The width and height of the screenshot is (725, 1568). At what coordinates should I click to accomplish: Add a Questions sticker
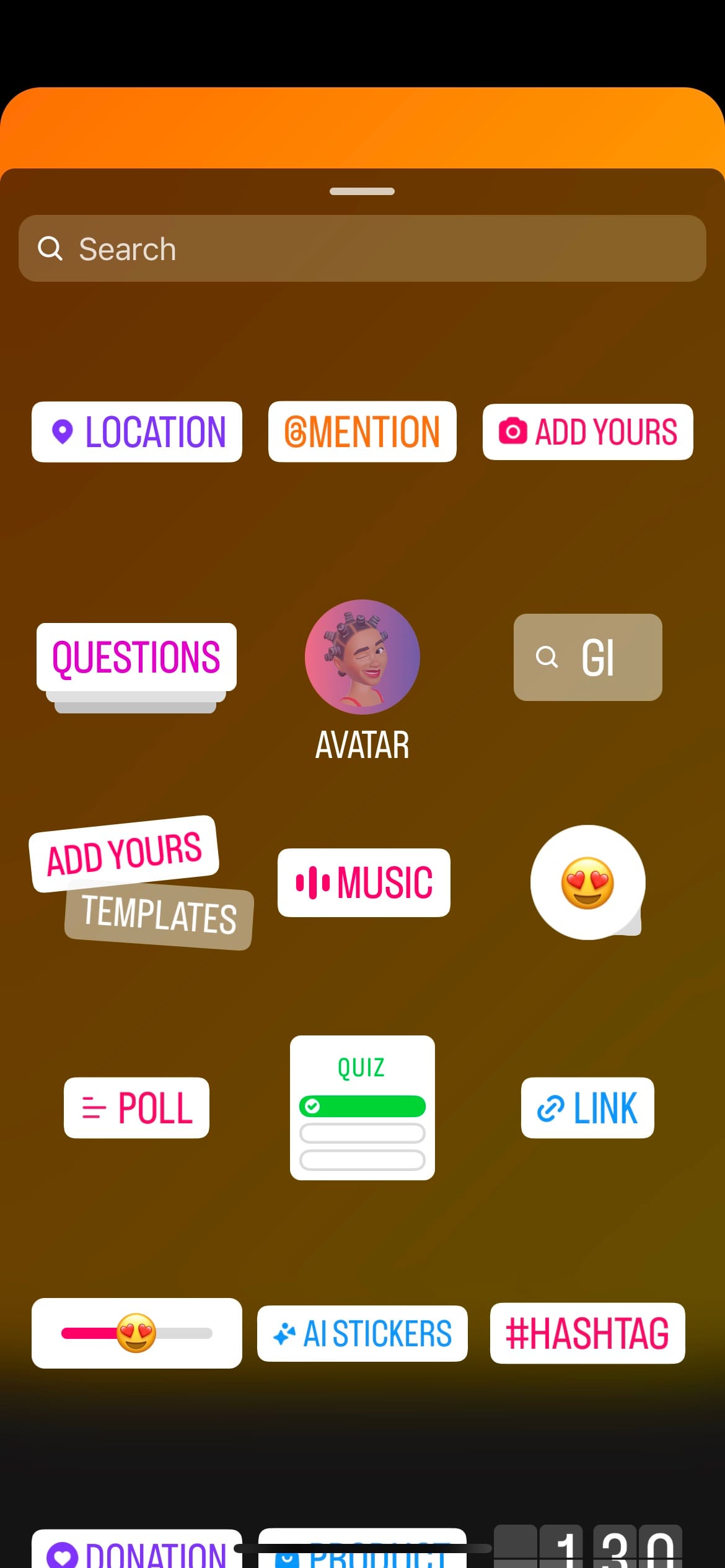pyautogui.click(x=135, y=656)
